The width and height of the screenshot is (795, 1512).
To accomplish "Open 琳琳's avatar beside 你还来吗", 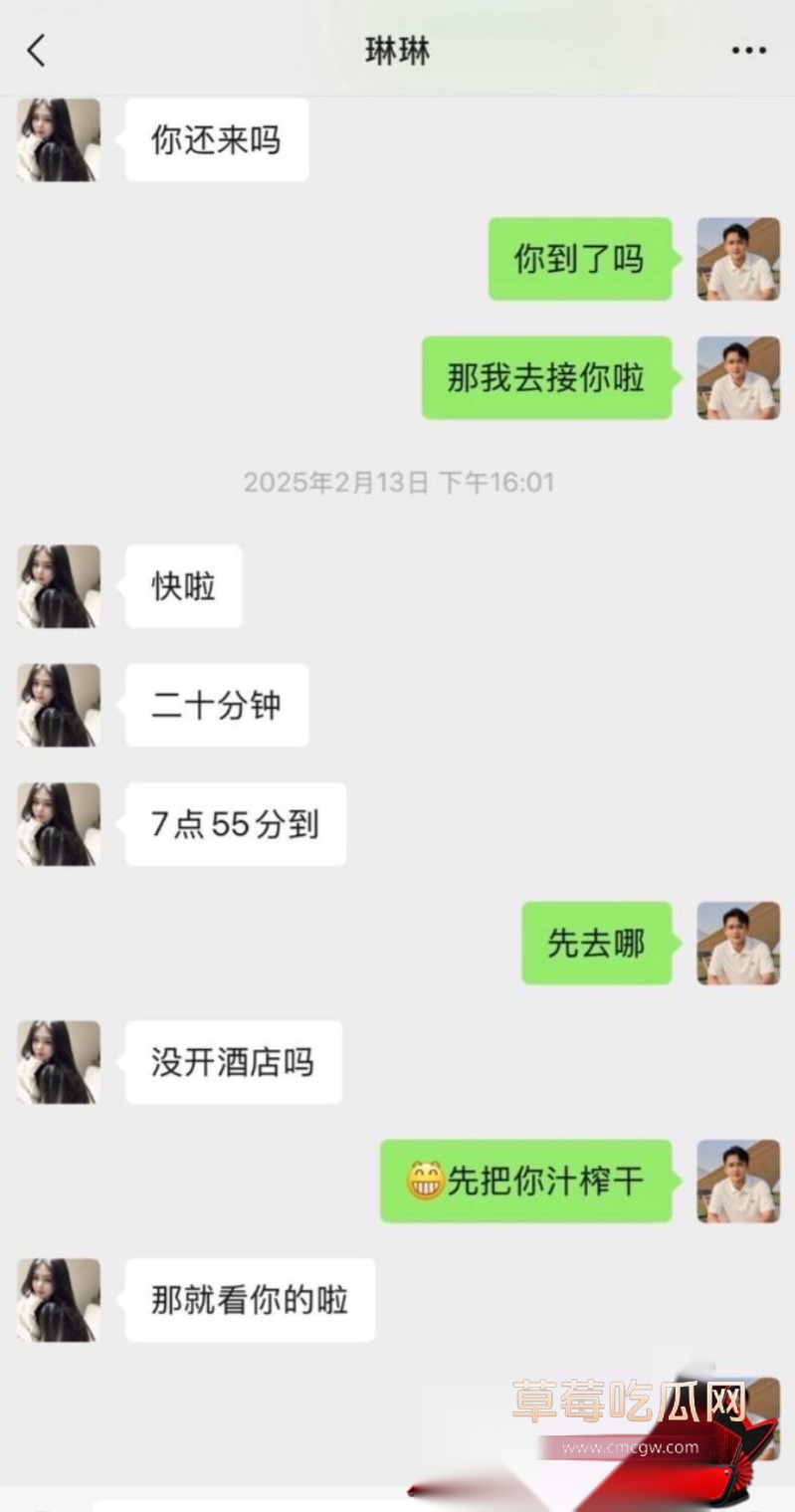I will tap(59, 140).
